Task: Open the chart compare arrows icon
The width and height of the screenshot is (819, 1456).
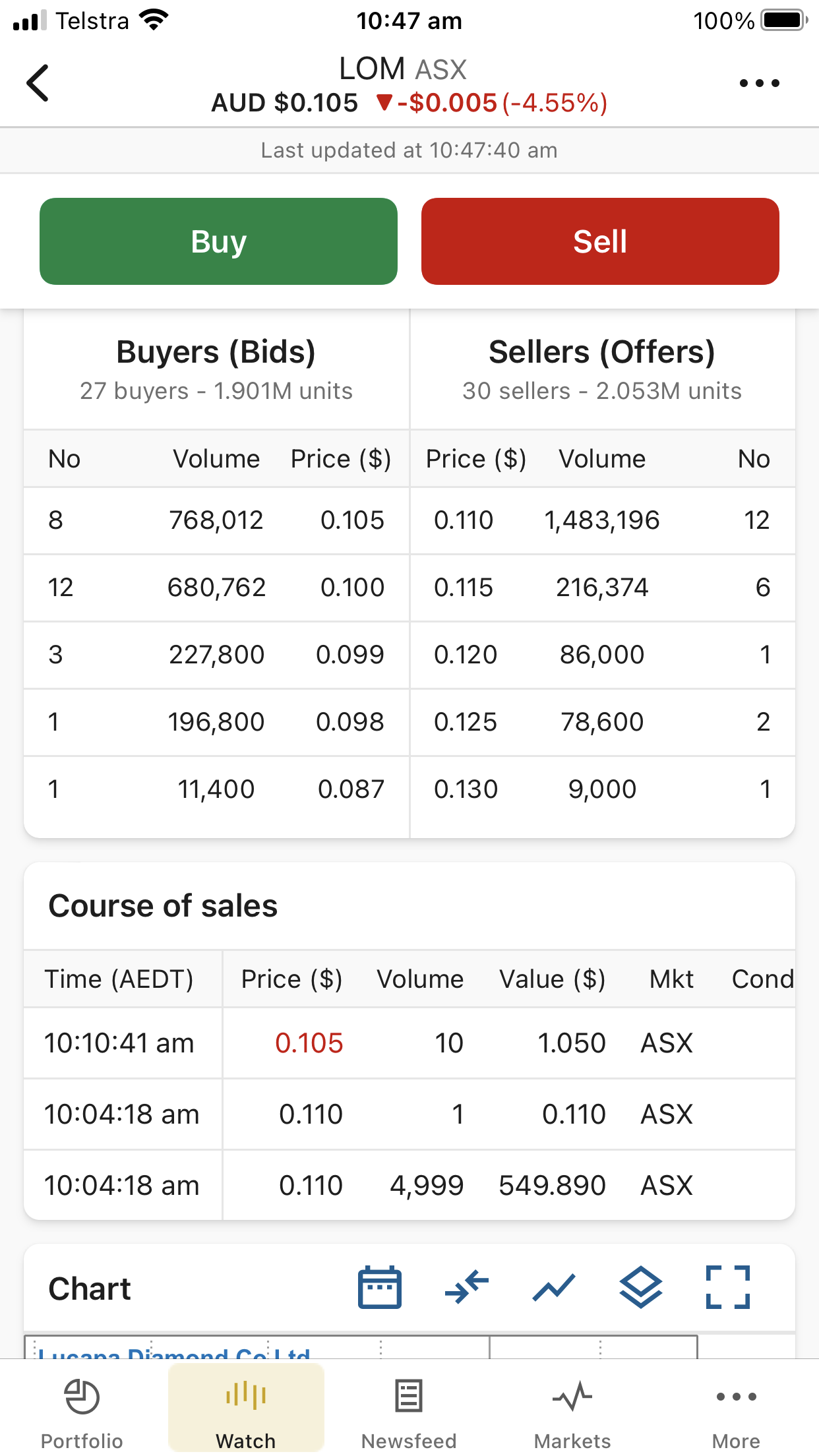Action: pos(467,1287)
